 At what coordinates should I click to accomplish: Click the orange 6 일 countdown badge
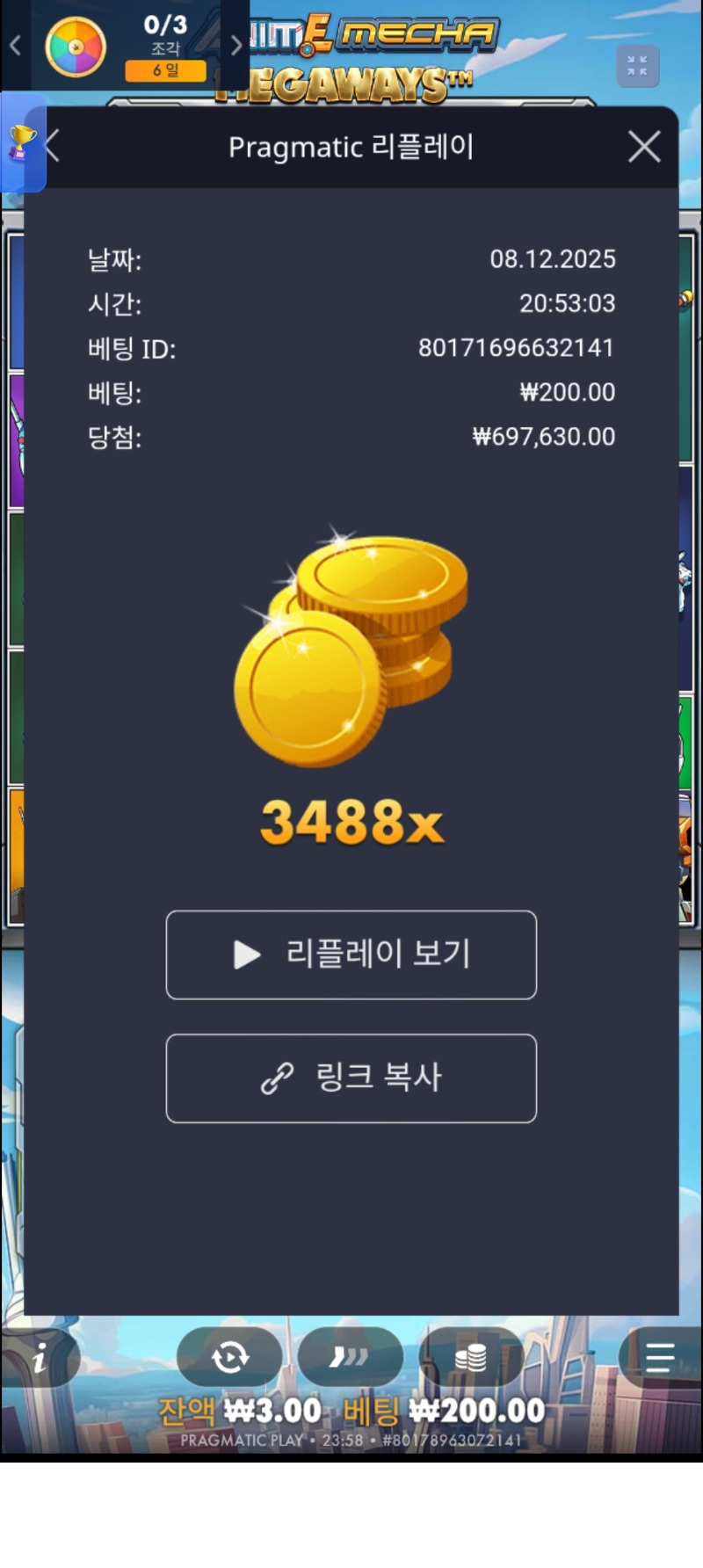click(166, 69)
